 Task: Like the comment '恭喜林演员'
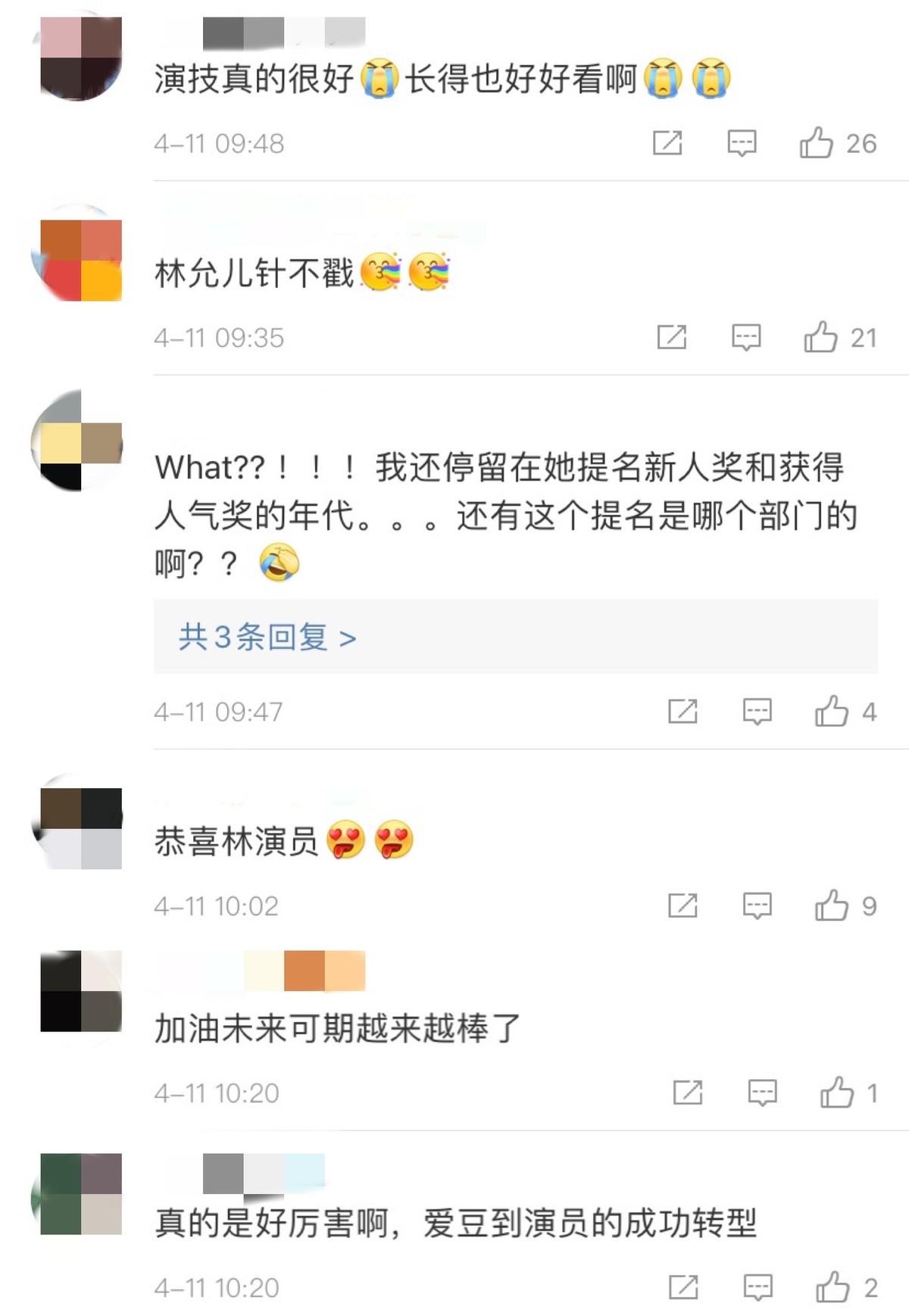(x=831, y=905)
